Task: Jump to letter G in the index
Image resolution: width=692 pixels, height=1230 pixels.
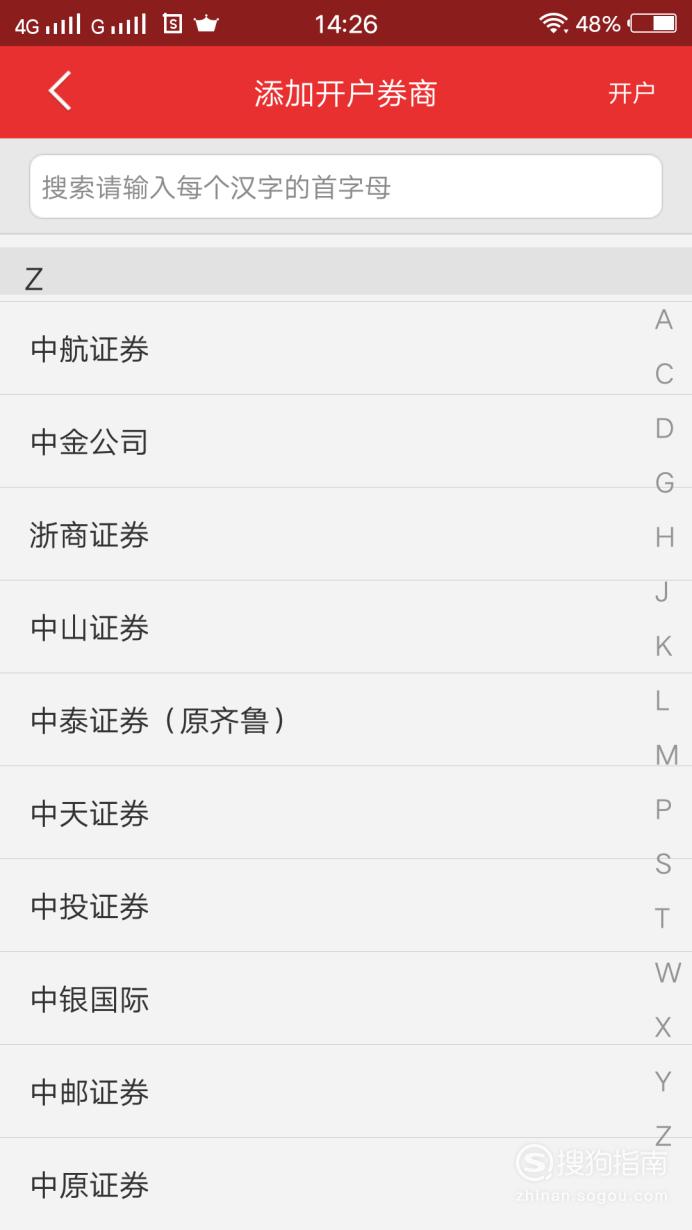Action: pos(664,483)
